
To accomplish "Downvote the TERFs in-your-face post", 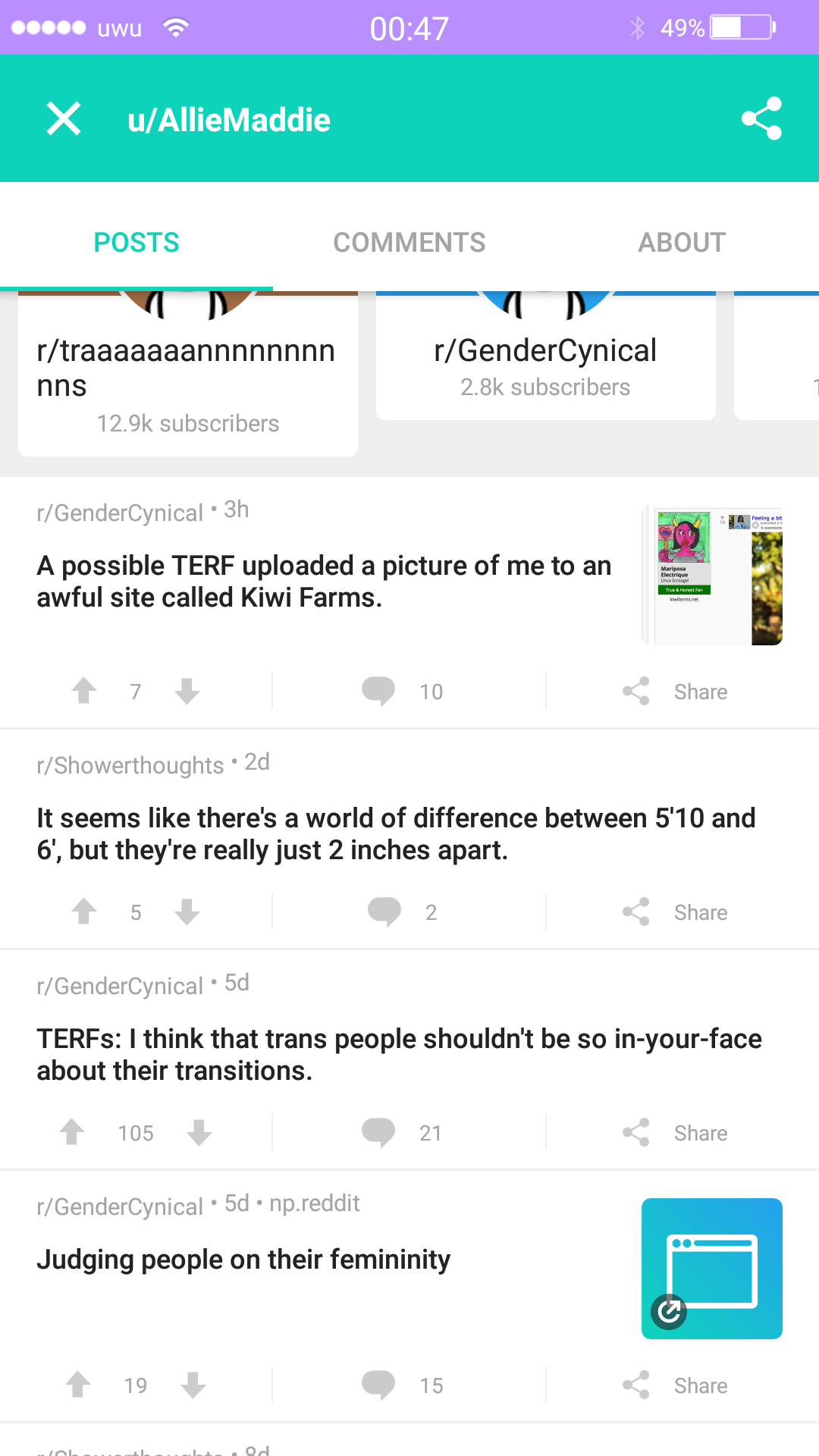I will coord(199,1132).
